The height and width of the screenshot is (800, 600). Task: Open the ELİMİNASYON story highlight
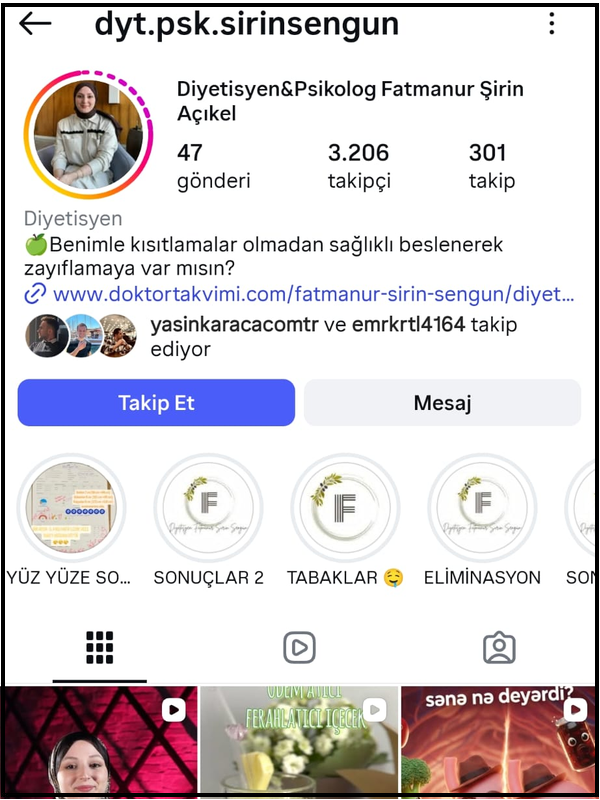click(x=482, y=509)
